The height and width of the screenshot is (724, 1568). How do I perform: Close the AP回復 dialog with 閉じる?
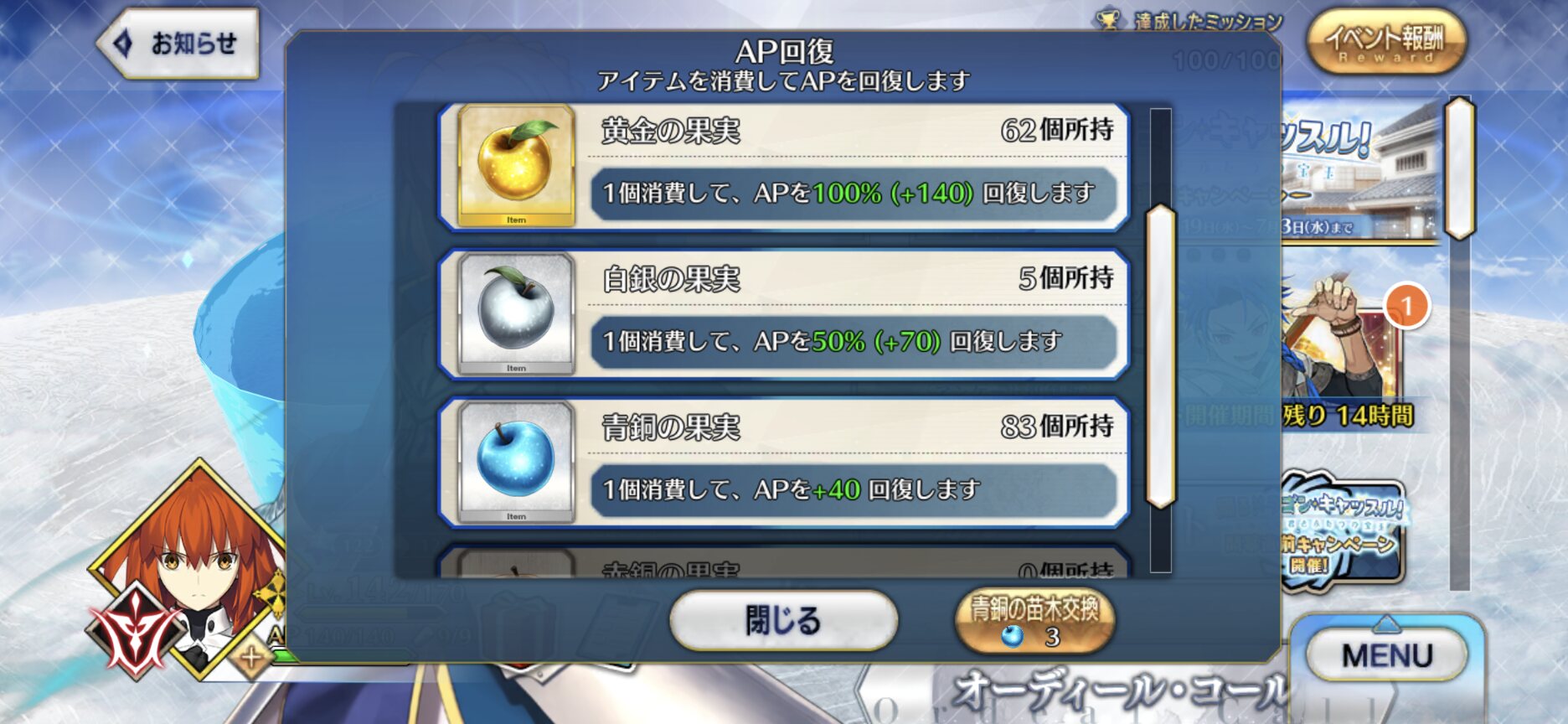pos(783,621)
